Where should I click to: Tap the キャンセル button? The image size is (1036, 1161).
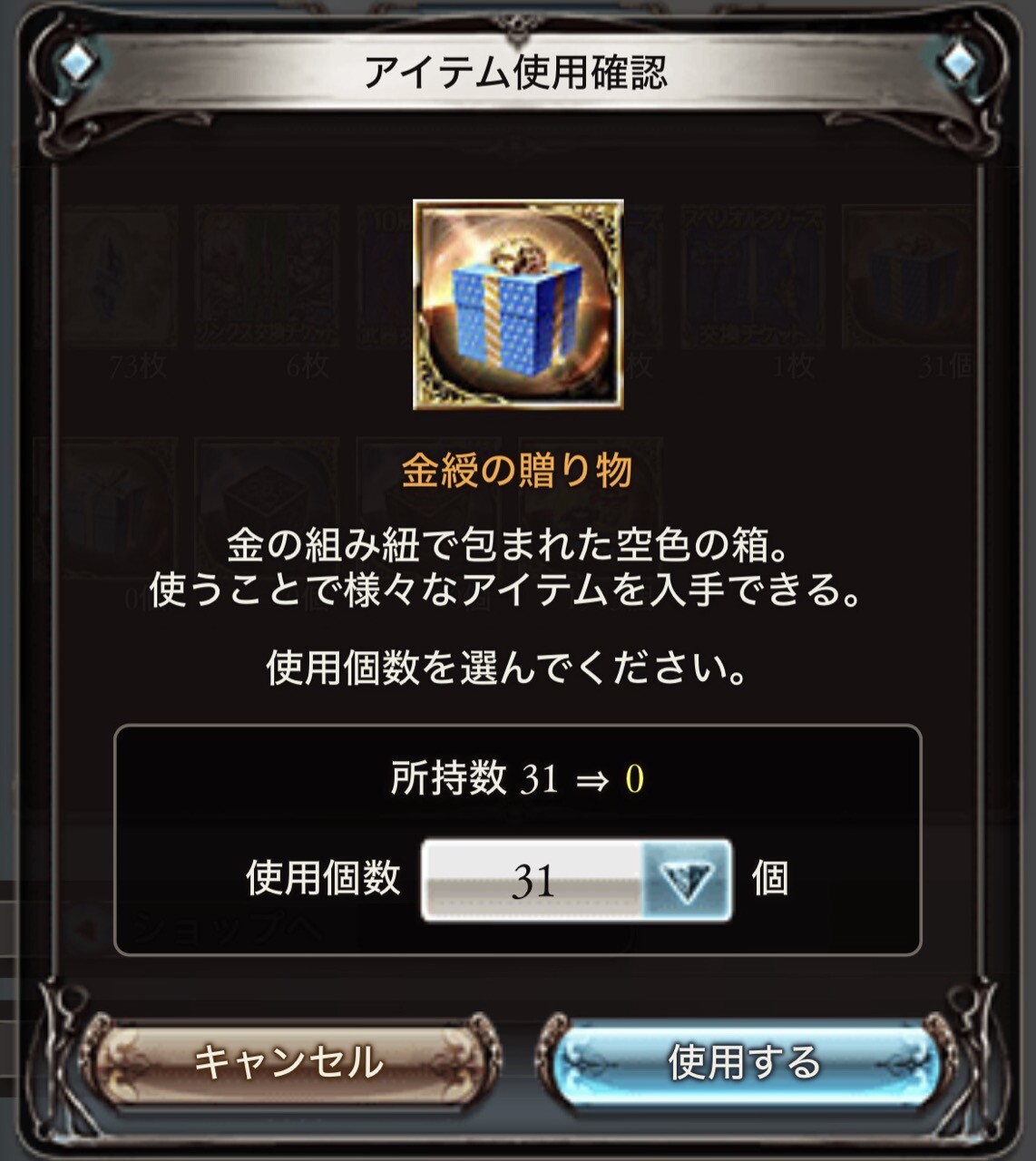pos(288,1061)
